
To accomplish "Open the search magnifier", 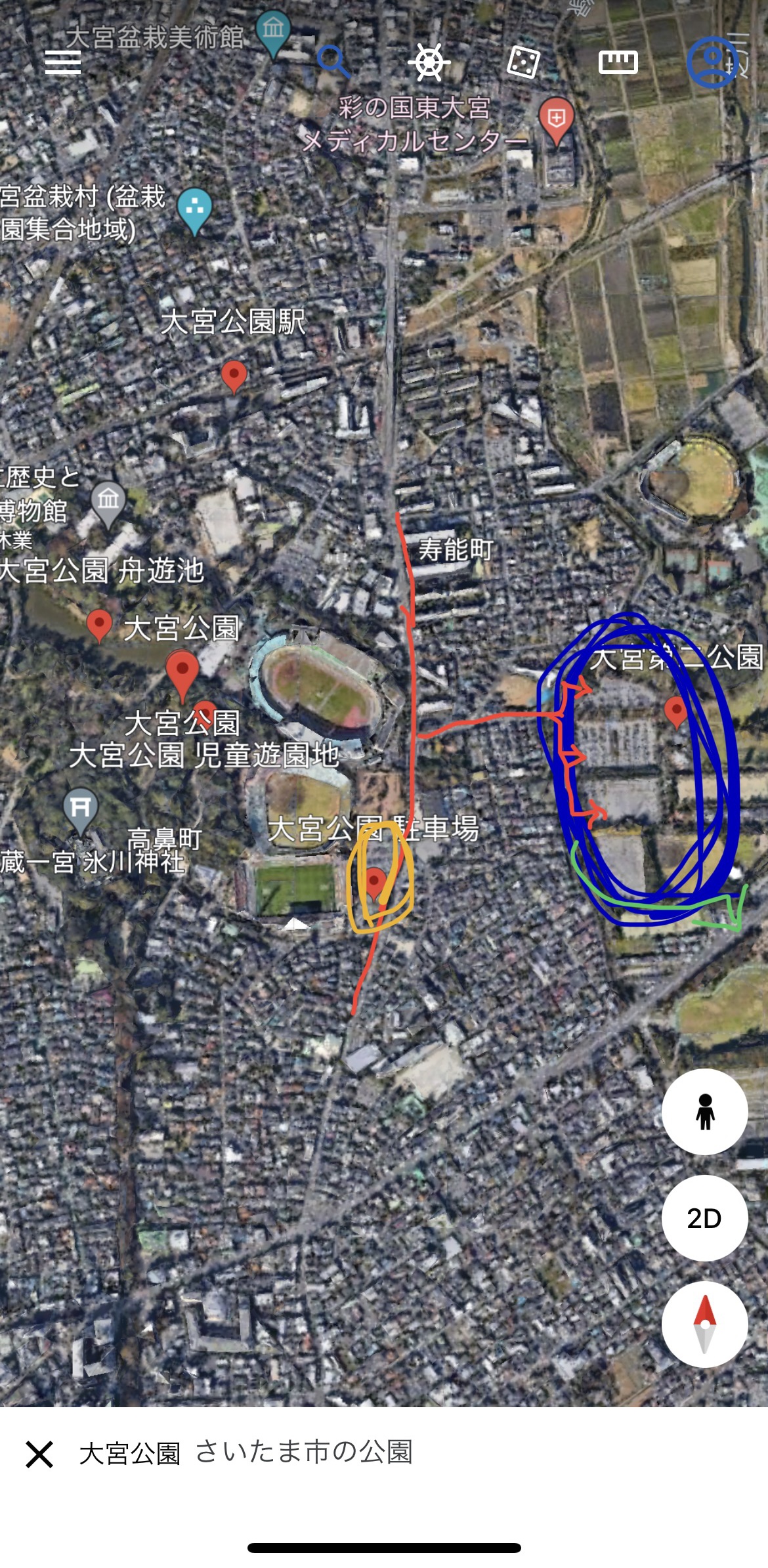I will [x=333, y=62].
